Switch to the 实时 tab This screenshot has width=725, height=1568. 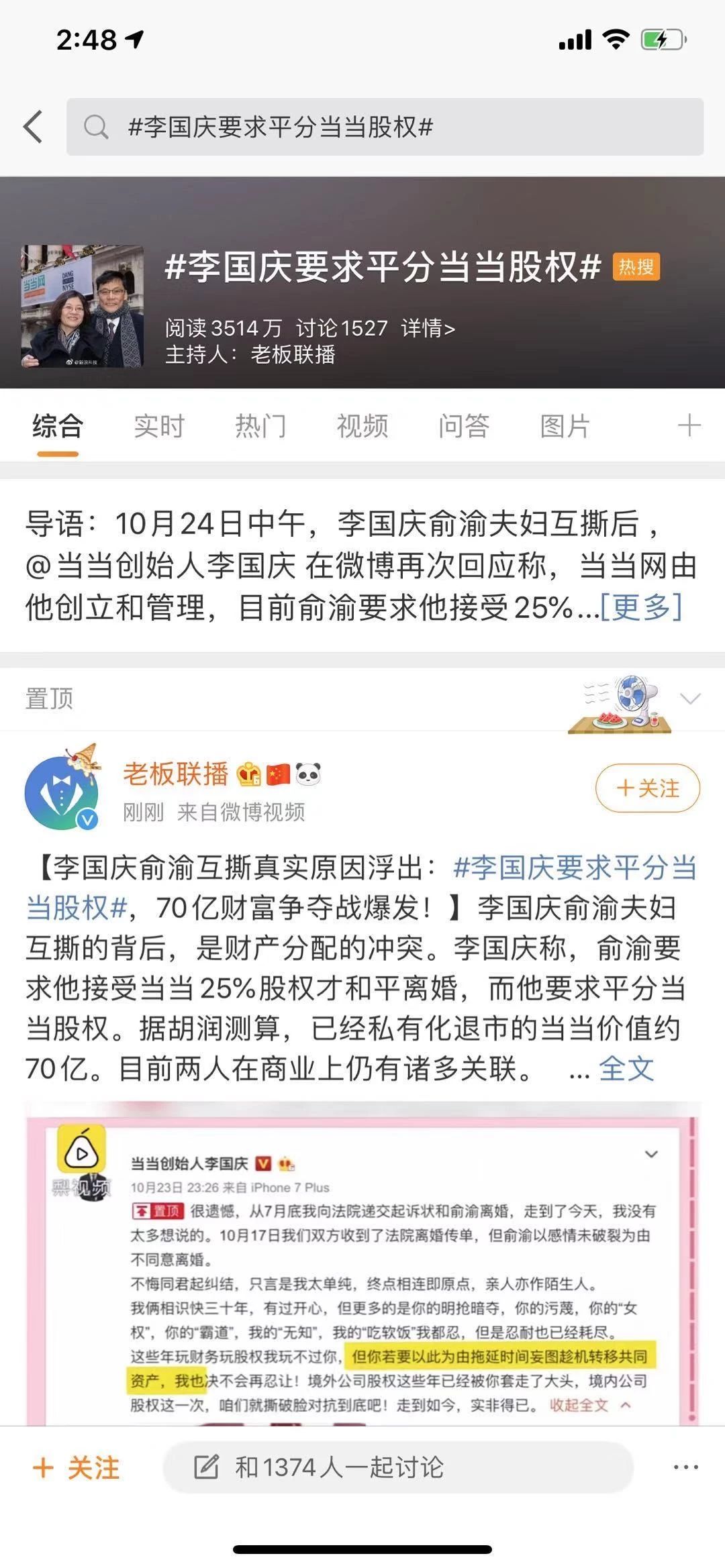click(158, 426)
